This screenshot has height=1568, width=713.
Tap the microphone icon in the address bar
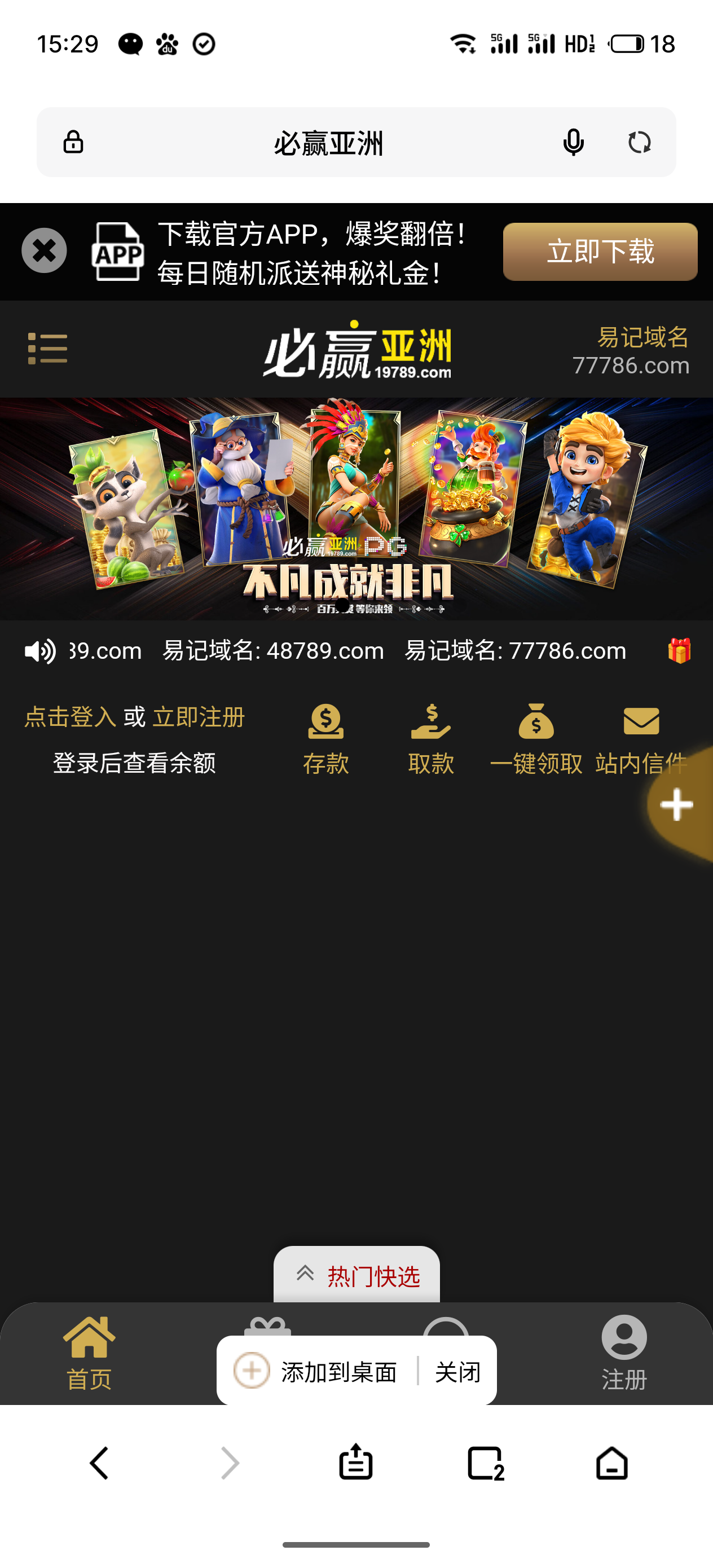pyautogui.click(x=573, y=142)
